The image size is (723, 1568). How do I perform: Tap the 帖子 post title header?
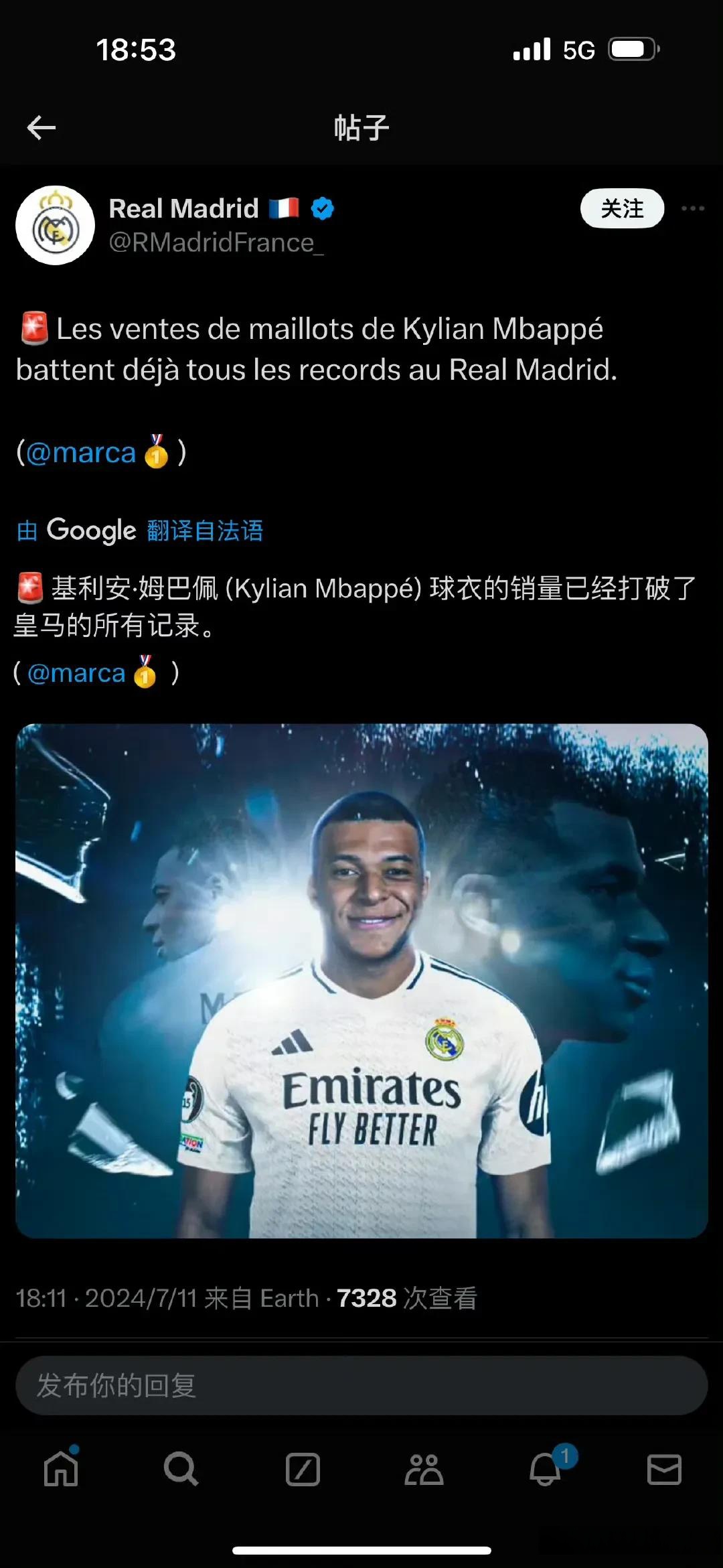pyautogui.click(x=361, y=127)
